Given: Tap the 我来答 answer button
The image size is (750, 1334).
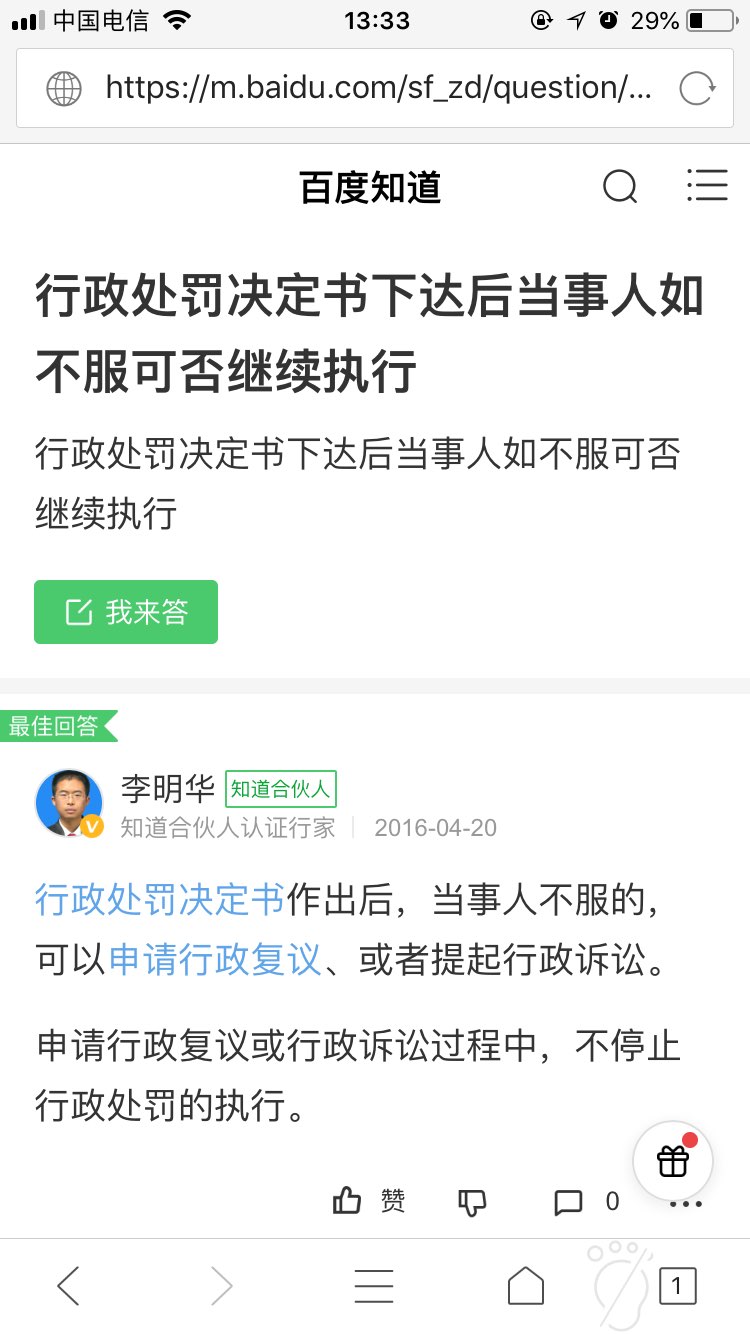Looking at the screenshot, I should tap(126, 612).
